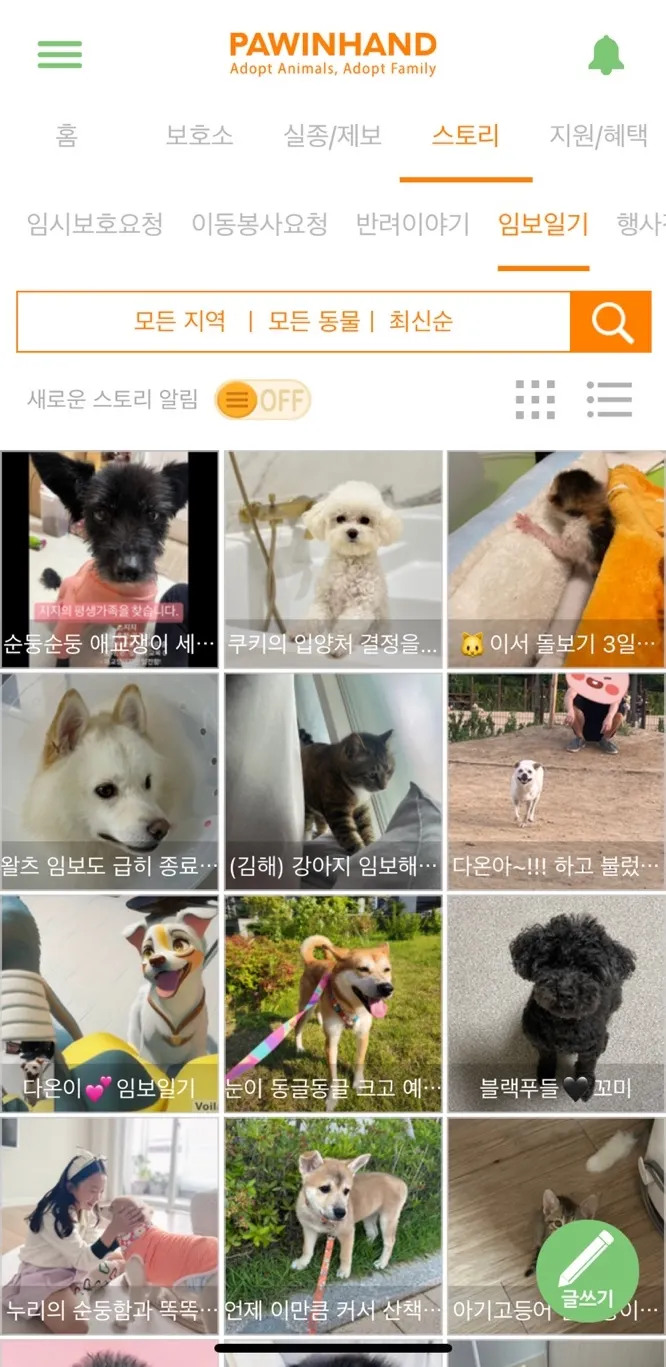
Task: Switch to the 홈 tab
Action: click(67, 136)
